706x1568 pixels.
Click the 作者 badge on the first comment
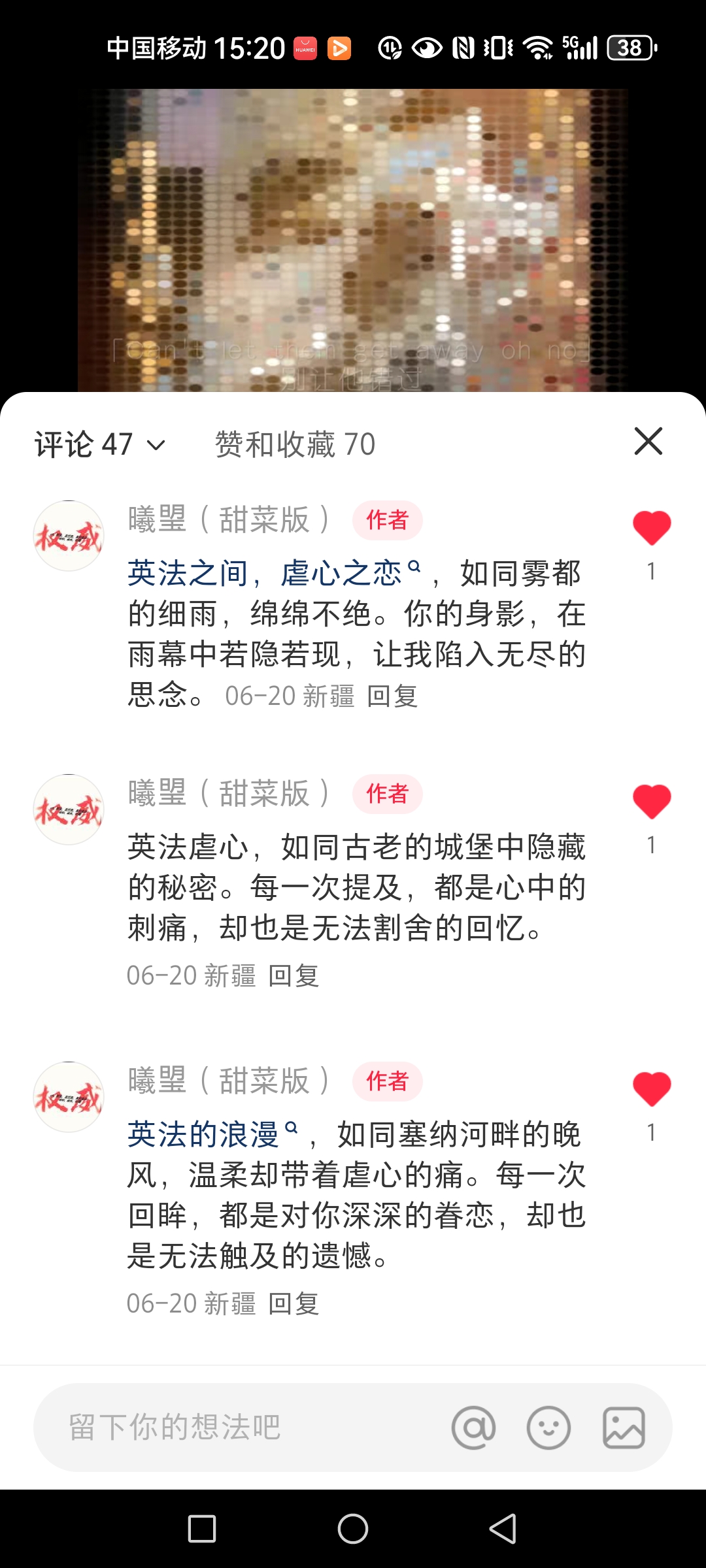tap(388, 521)
